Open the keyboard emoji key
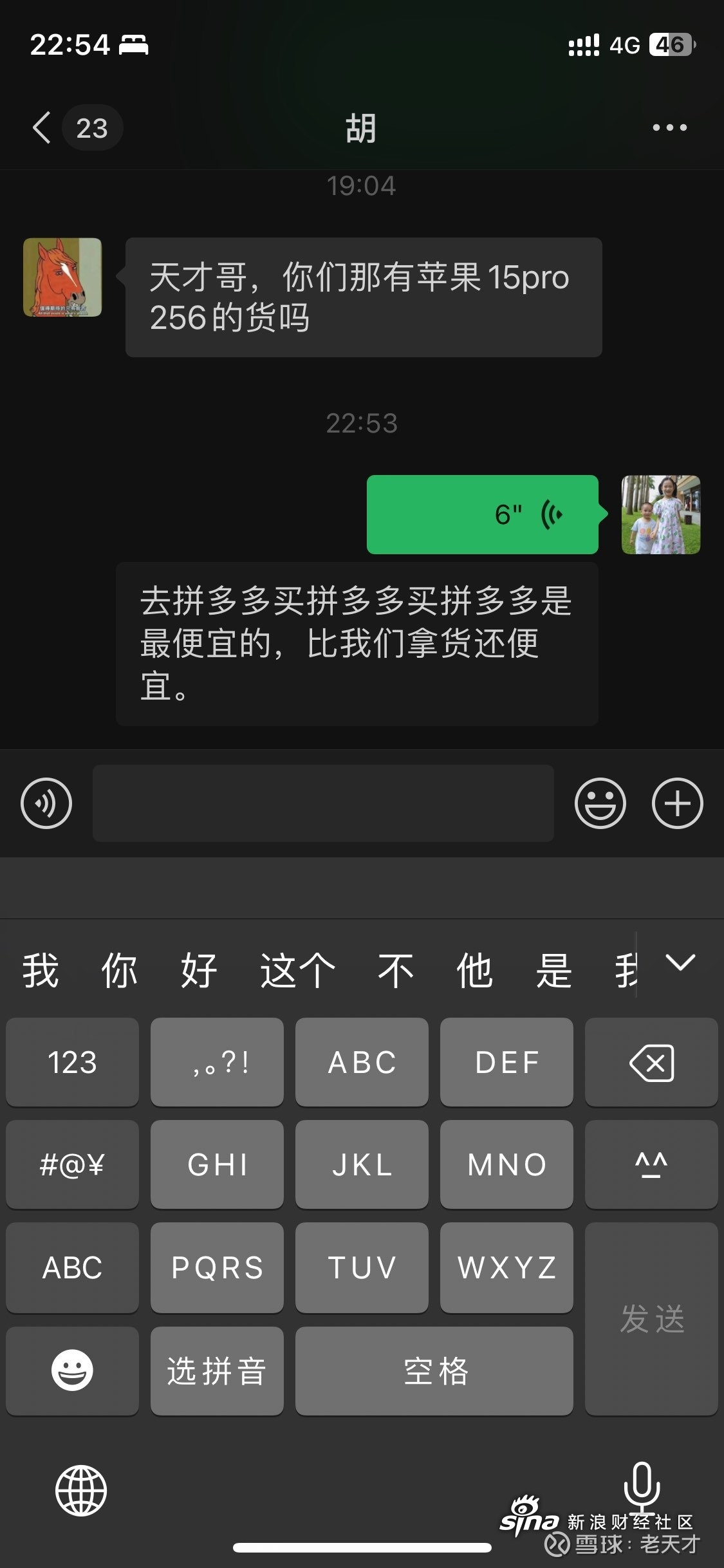 pos(72,1371)
